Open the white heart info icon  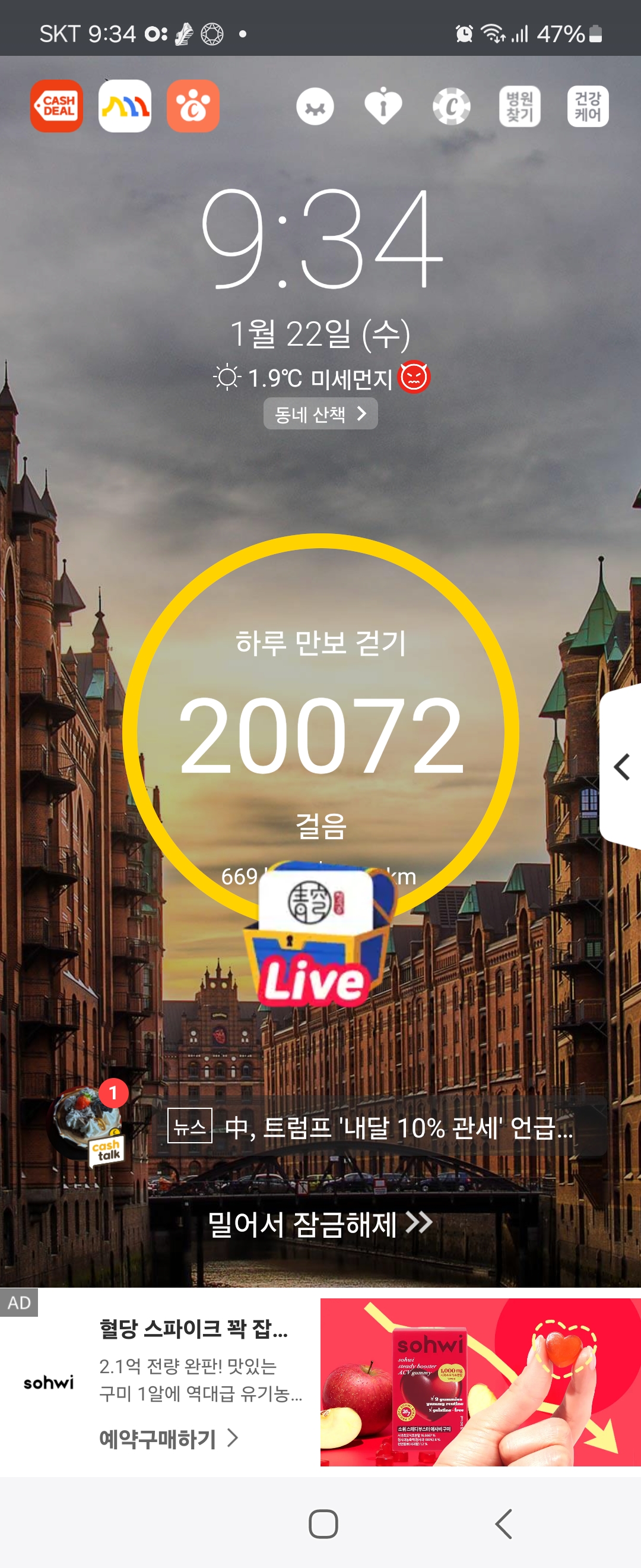[383, 106]
